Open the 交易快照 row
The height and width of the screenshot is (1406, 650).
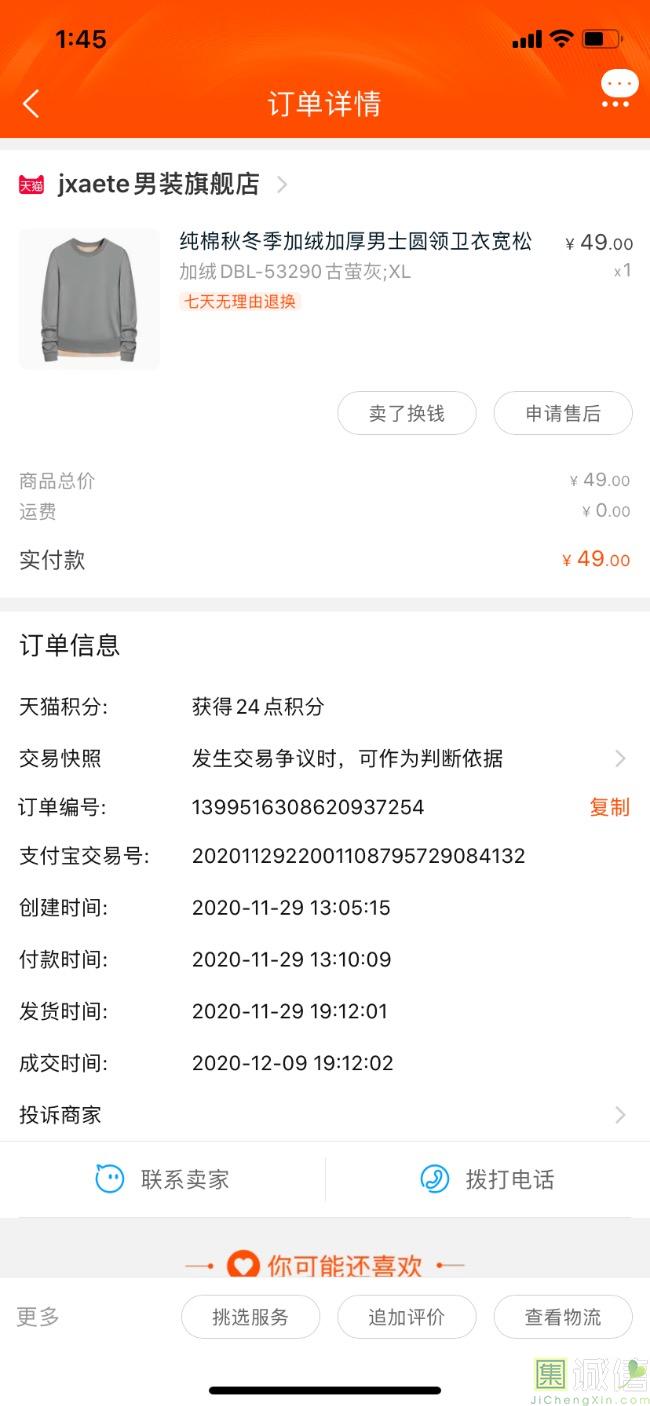click(325, 758)
